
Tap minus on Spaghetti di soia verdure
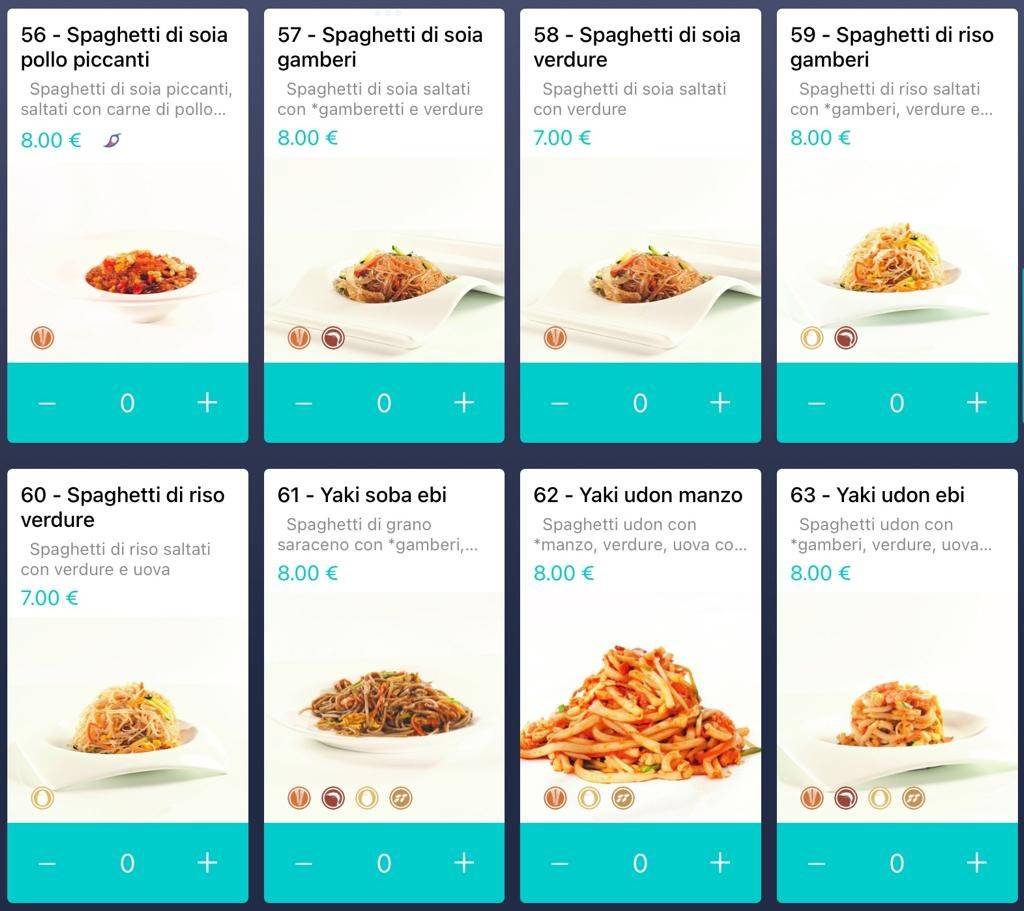point(559,403)
